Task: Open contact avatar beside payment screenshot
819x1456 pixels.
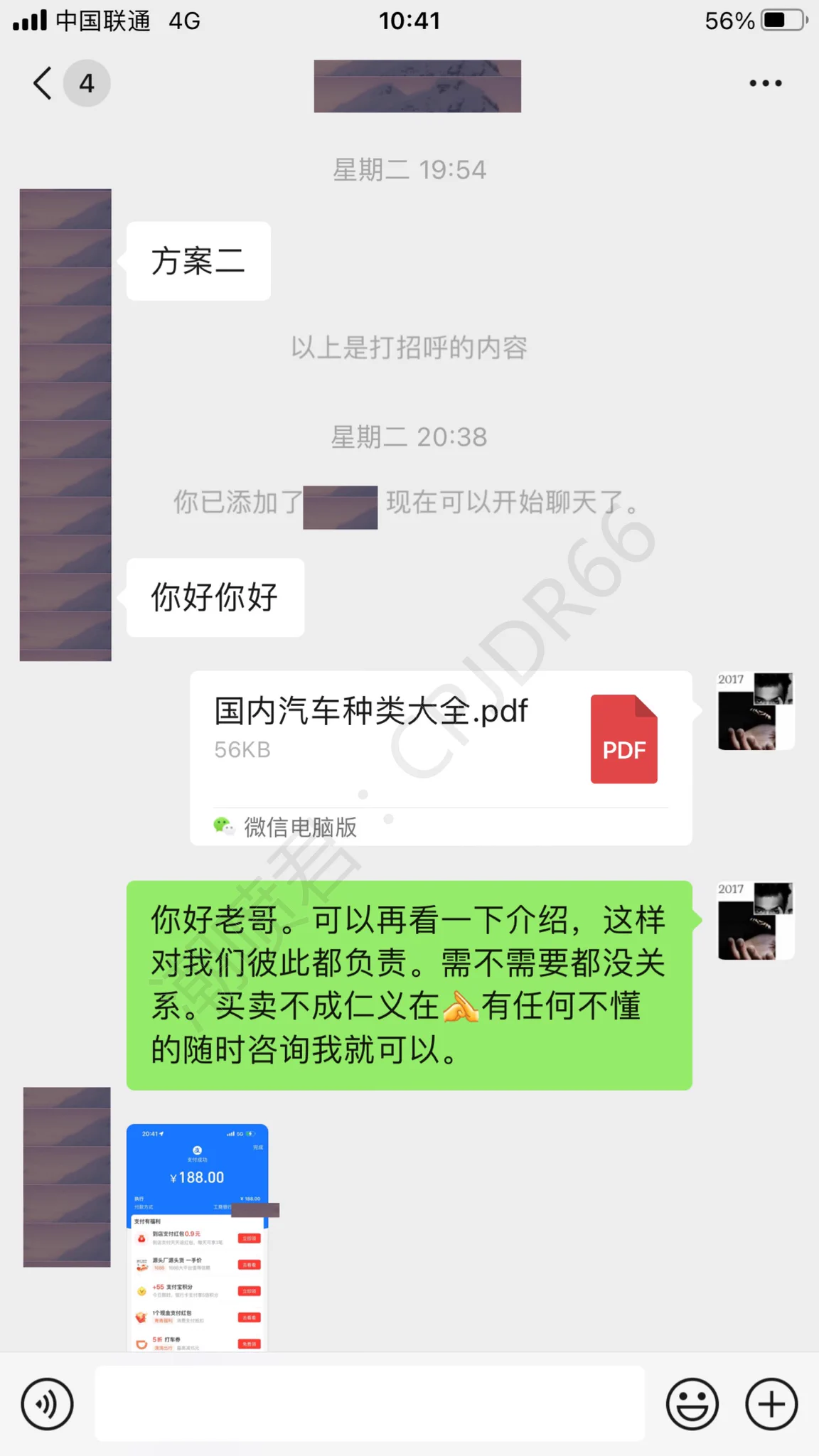Action: (x=67, y=1177)
